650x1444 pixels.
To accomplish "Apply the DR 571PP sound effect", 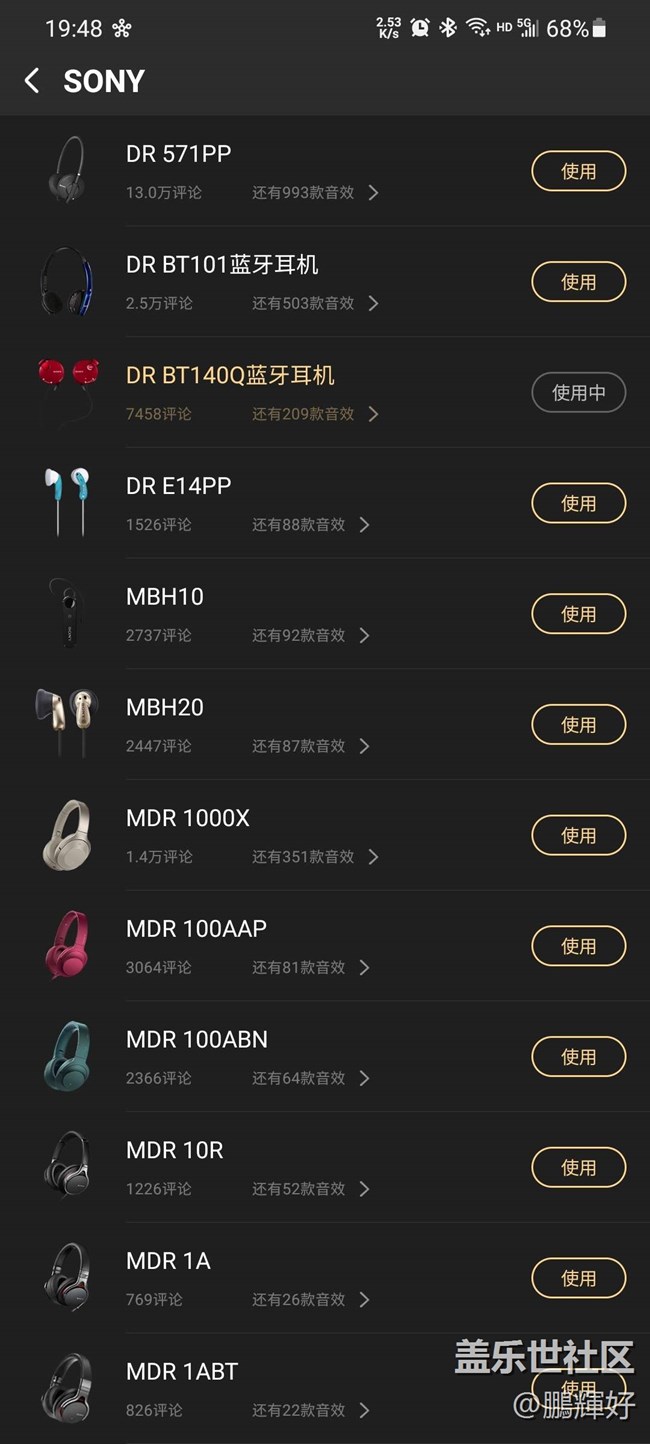I will click(x=578, y=171).
